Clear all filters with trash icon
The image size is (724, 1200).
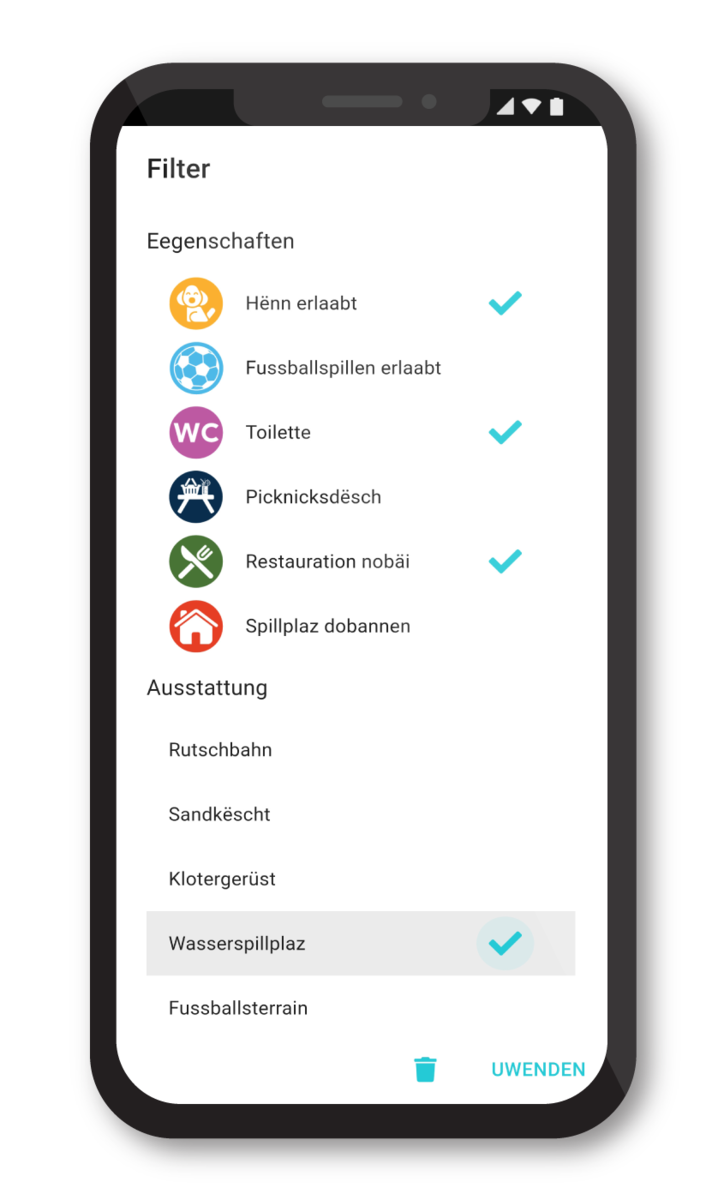(x=425, y=1069)
